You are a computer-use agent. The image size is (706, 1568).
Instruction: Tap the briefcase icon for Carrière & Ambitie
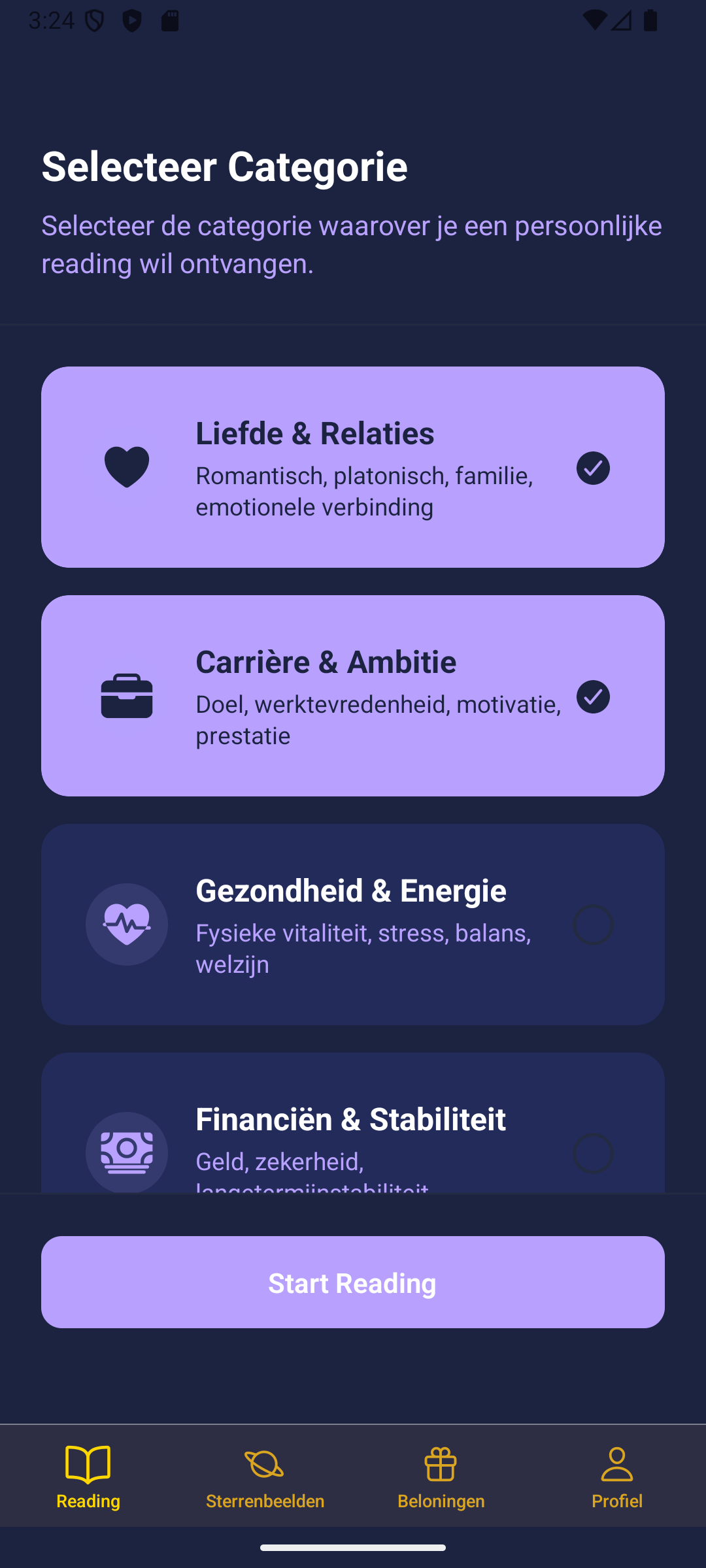click(x=126, y=696)
